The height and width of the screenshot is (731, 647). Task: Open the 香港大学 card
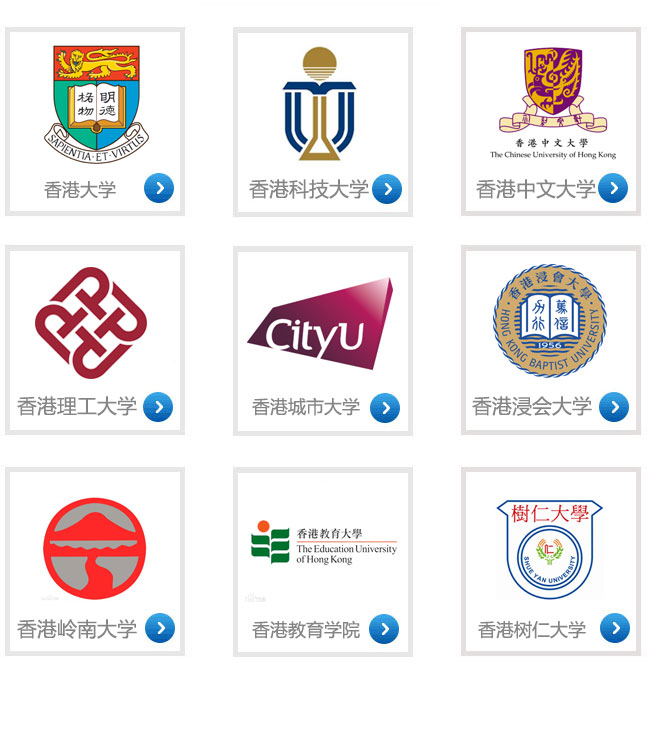[95, 121]
